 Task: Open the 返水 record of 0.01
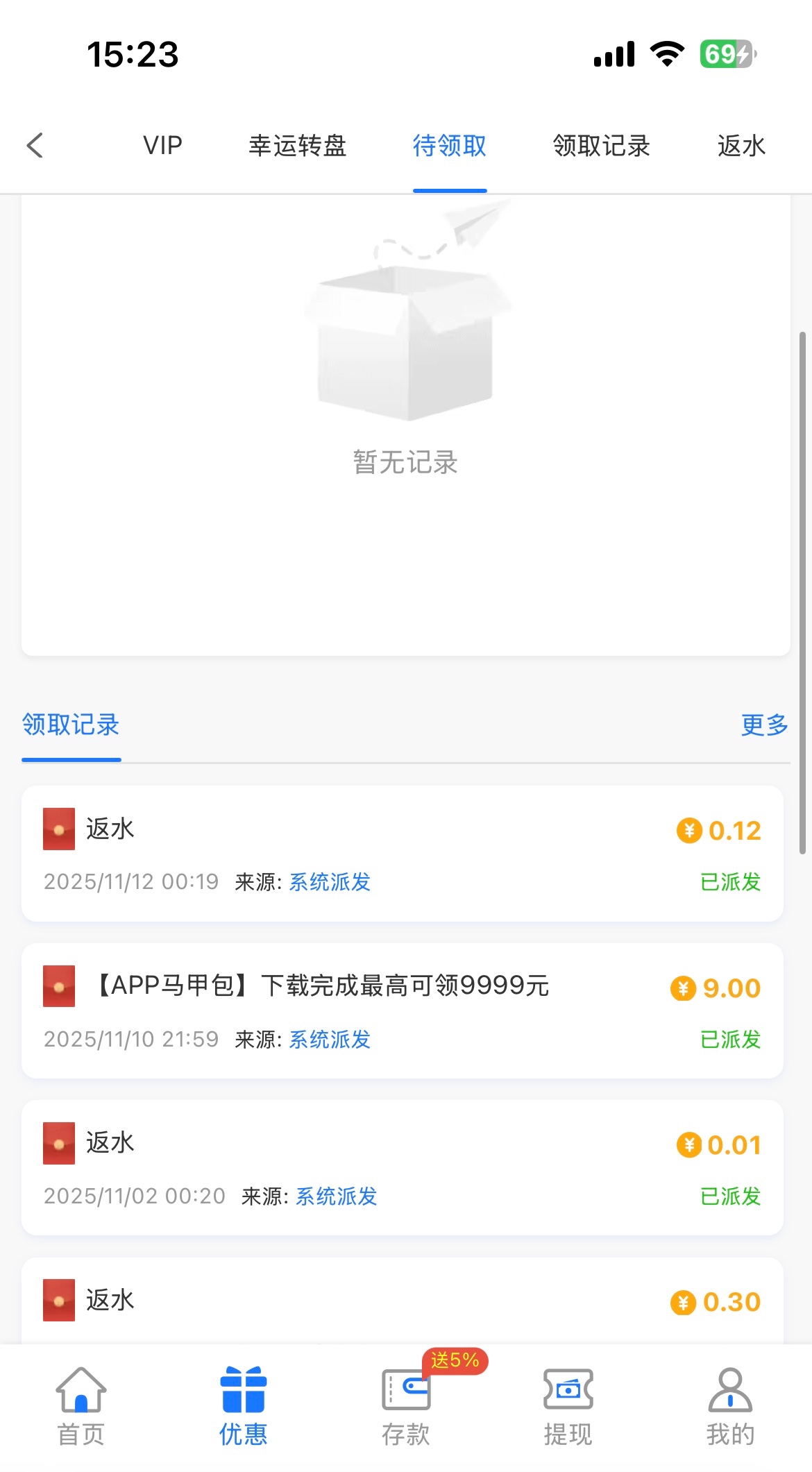(x=403, y=1167)
